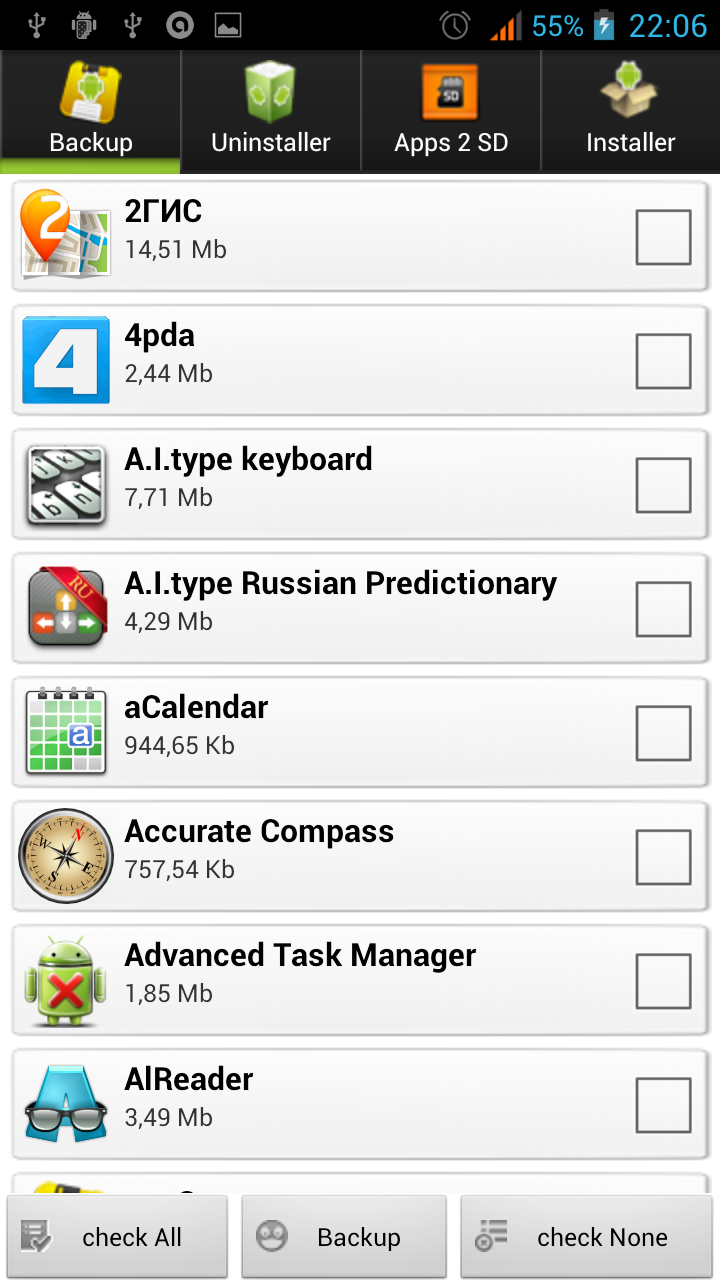720x1280 pixels.
Task: Start backup with the Backup button
Action: point(344,1237)
